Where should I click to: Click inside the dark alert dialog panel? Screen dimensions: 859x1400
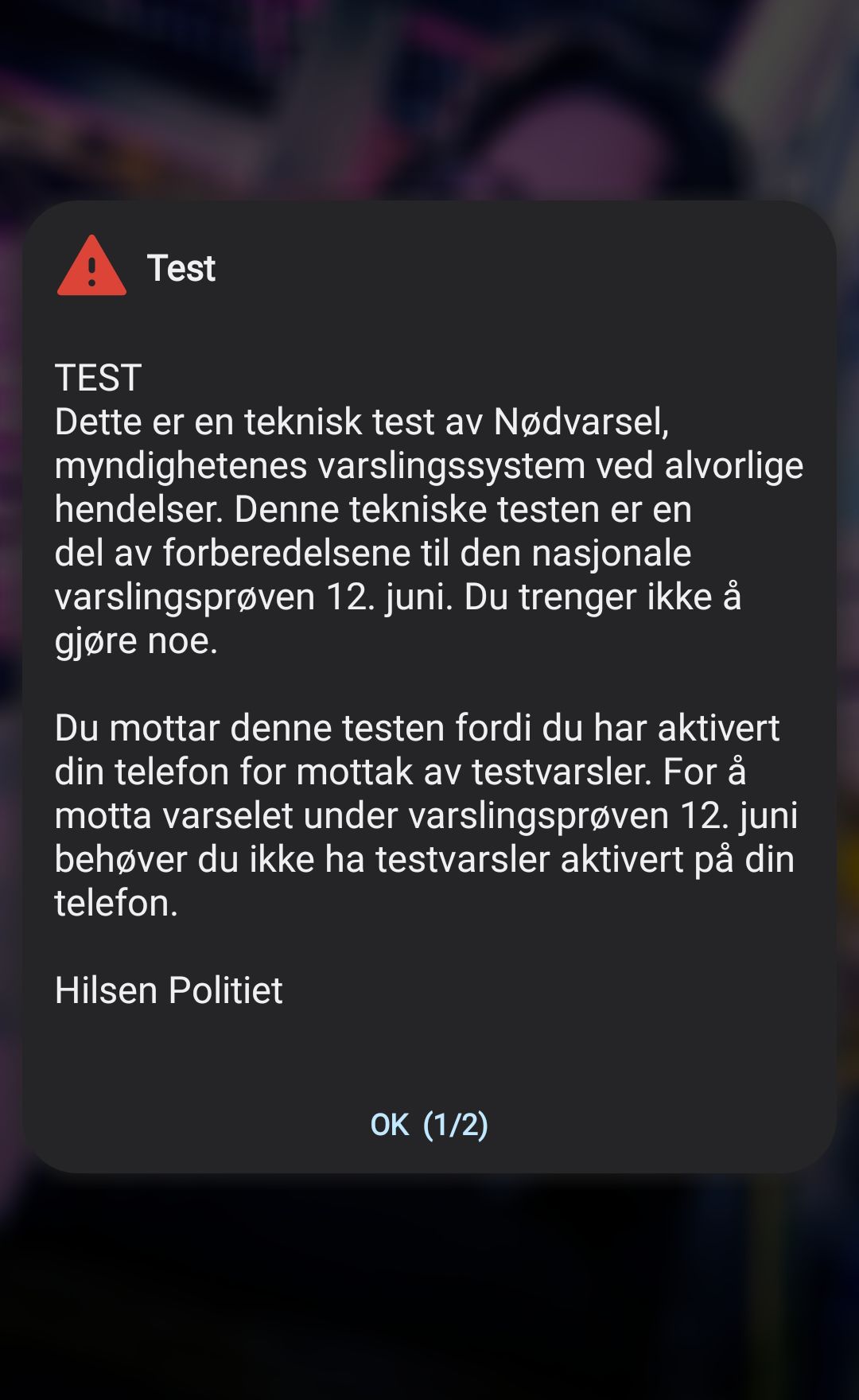pos(429,1050)
